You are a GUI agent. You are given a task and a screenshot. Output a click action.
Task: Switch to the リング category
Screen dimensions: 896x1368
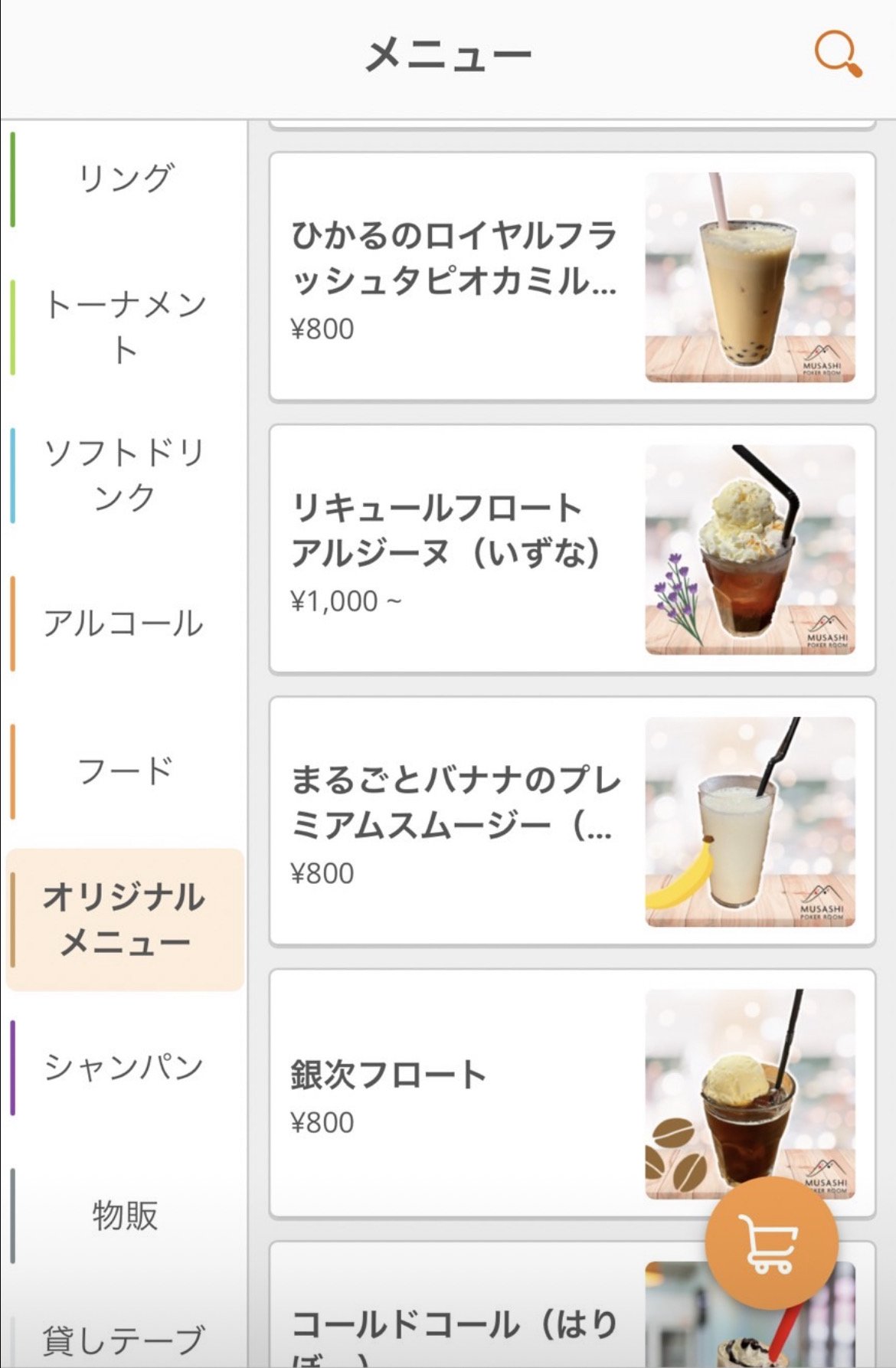(x=126, y=179)
